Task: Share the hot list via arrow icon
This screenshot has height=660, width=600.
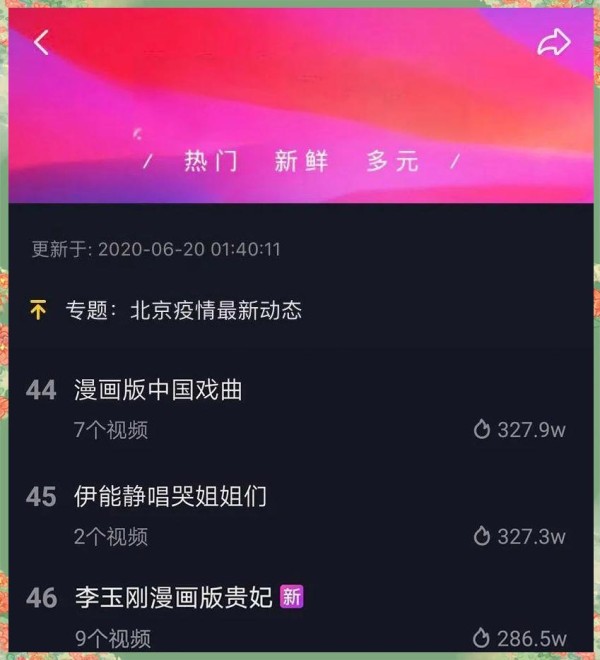Action: pyautogui.click(x=553, y=42)
